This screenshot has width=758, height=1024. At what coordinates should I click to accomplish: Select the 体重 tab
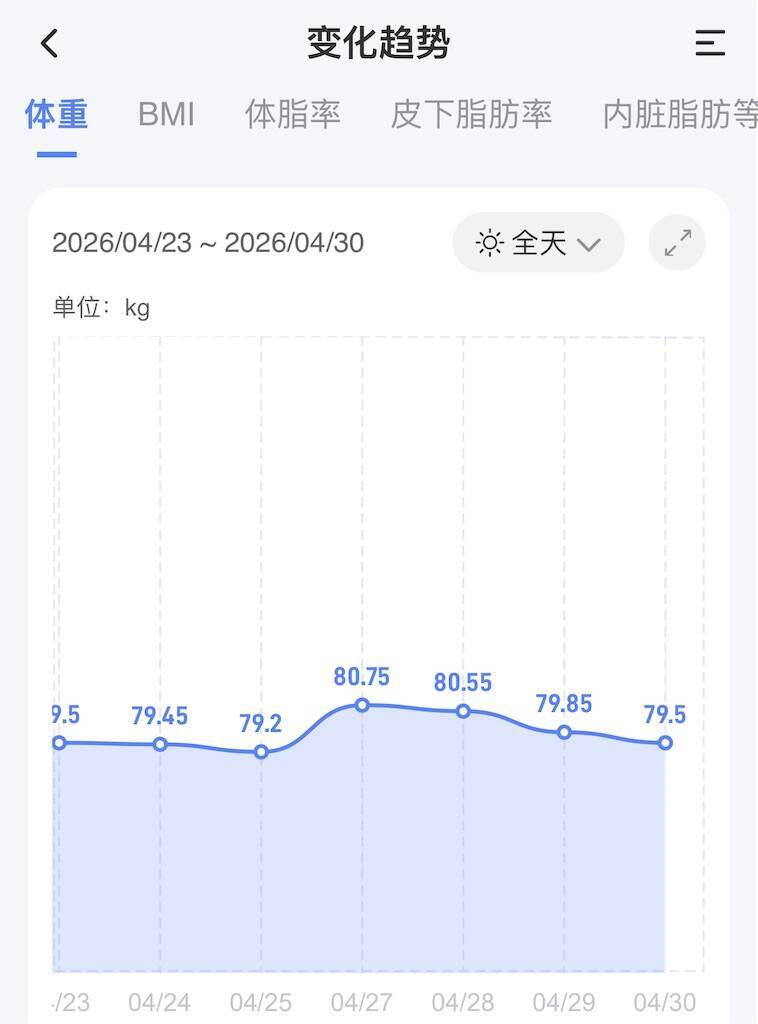click(x=56, y=114)
